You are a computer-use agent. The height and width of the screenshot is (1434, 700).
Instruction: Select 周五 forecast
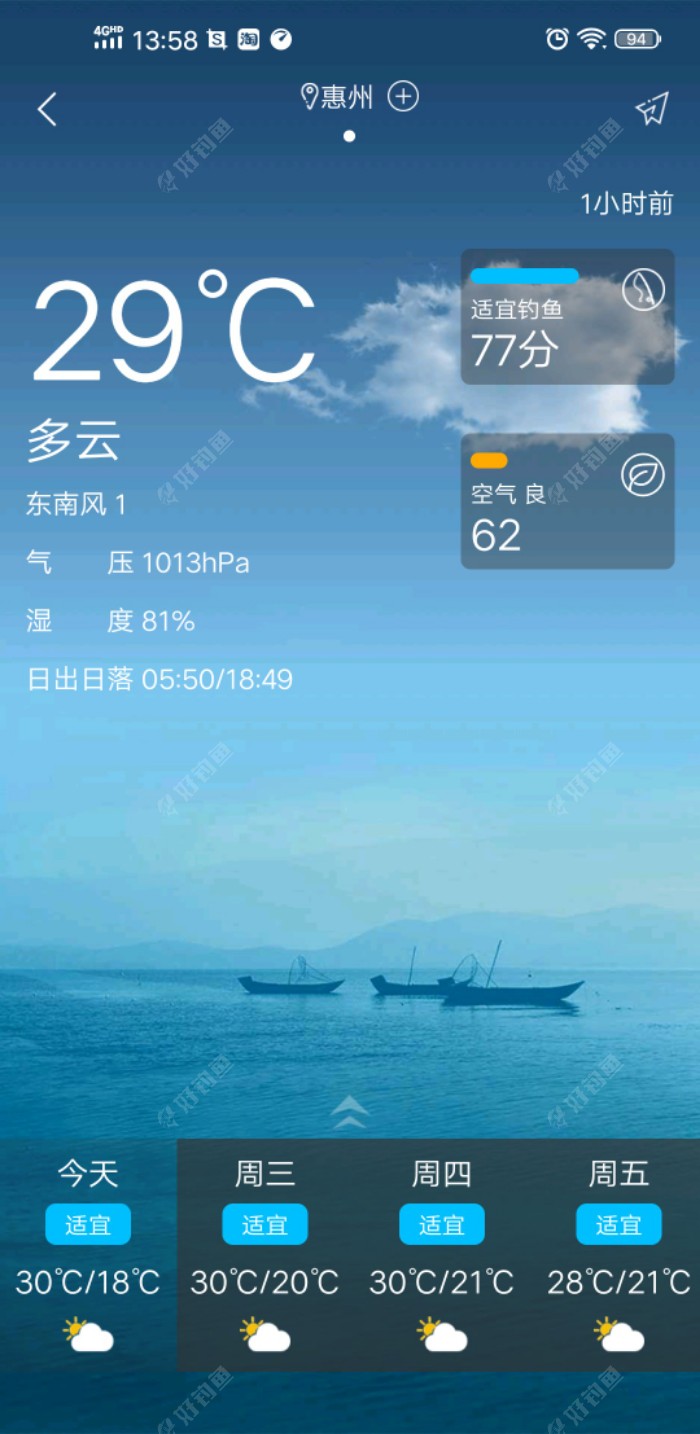tap(618, 1254)
